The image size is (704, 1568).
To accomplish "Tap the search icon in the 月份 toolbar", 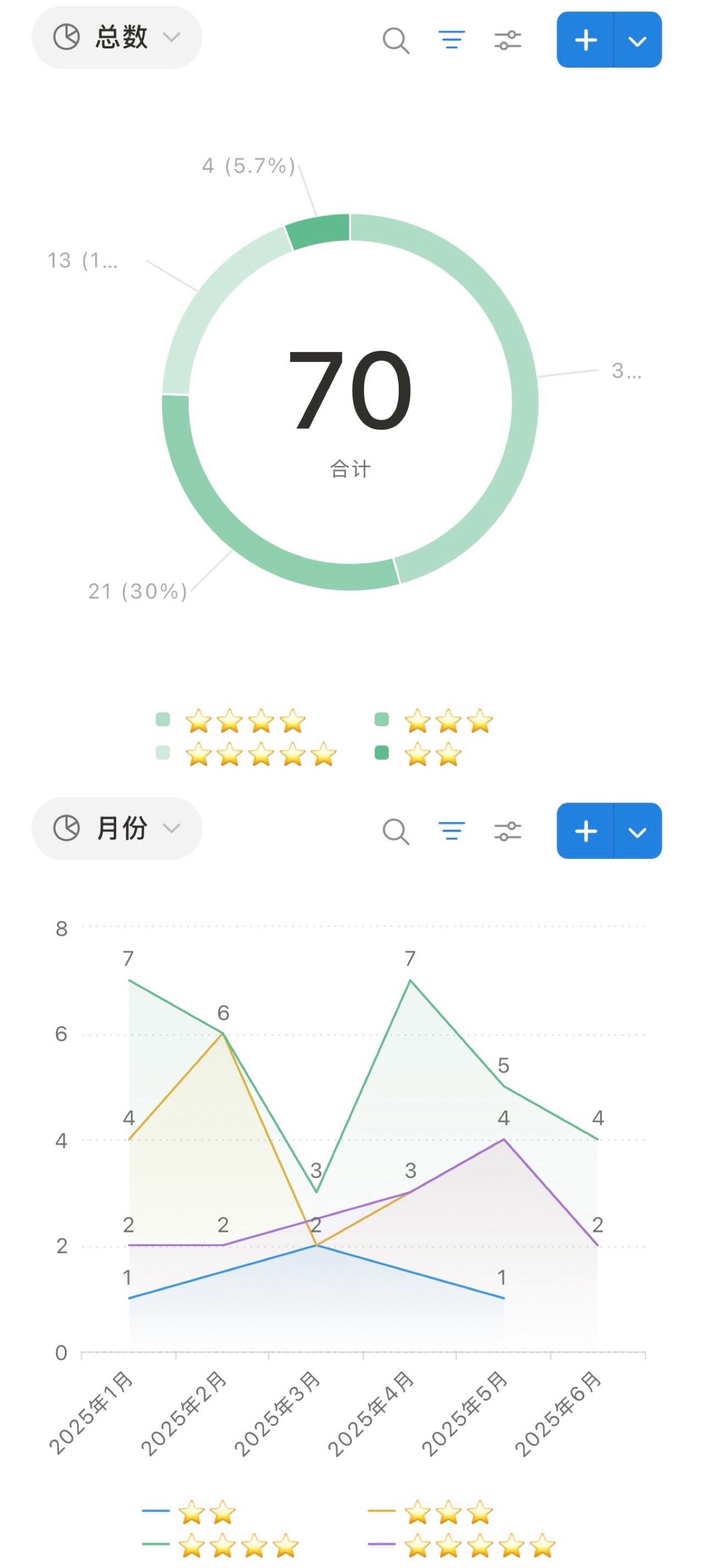I will click(395, 831).
